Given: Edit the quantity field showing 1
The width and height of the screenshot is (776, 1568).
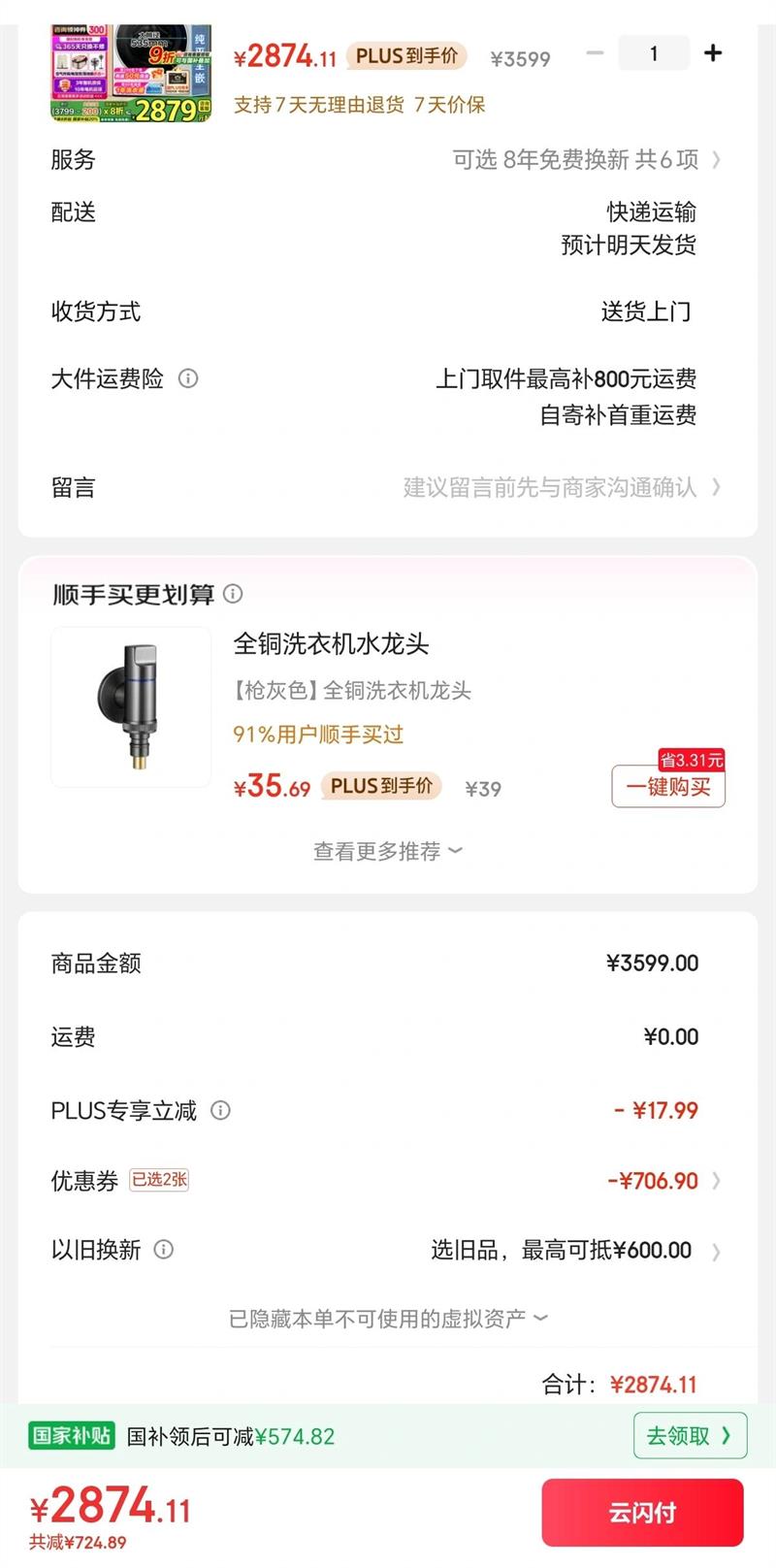Looking at the screenshot, I should pos(653,53).
